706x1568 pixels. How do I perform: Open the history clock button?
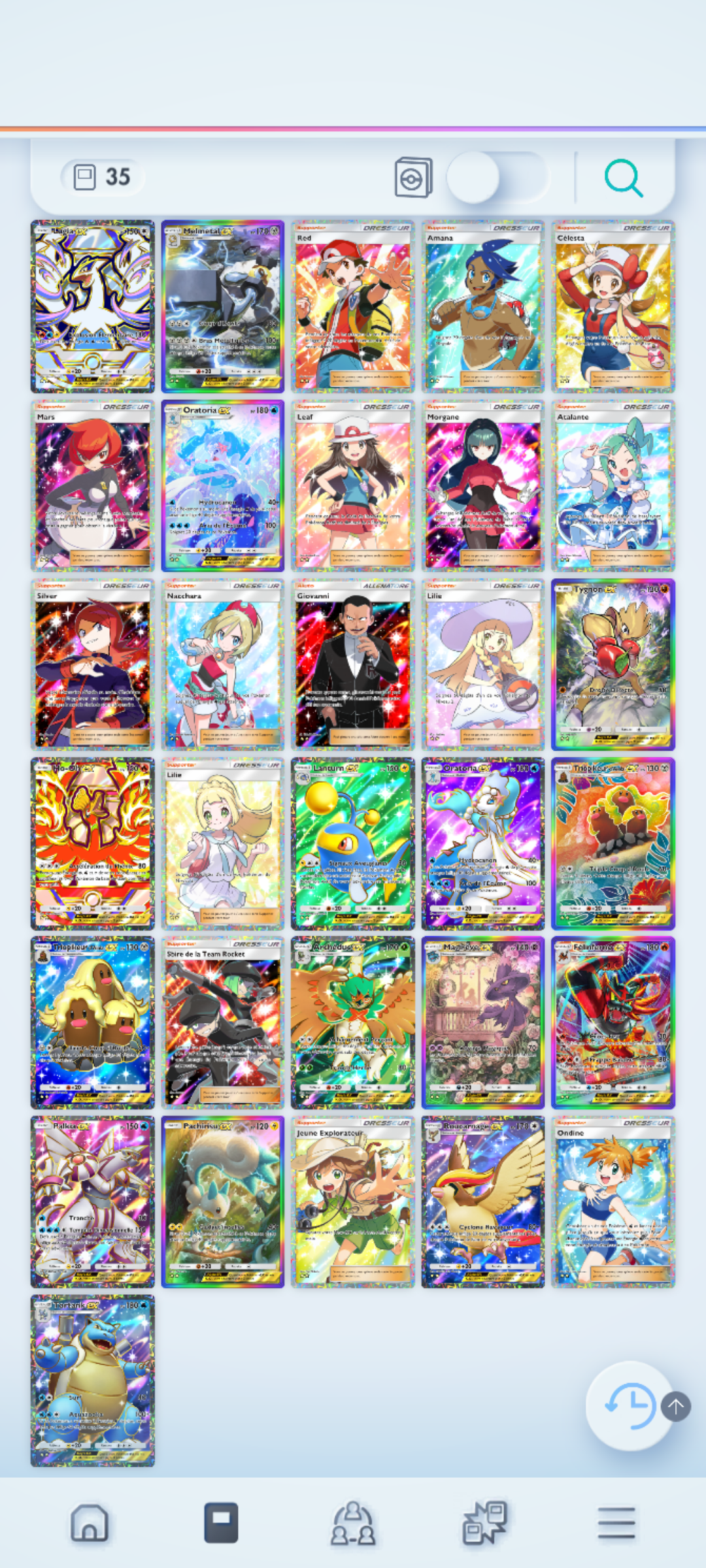pos(630,1404)
